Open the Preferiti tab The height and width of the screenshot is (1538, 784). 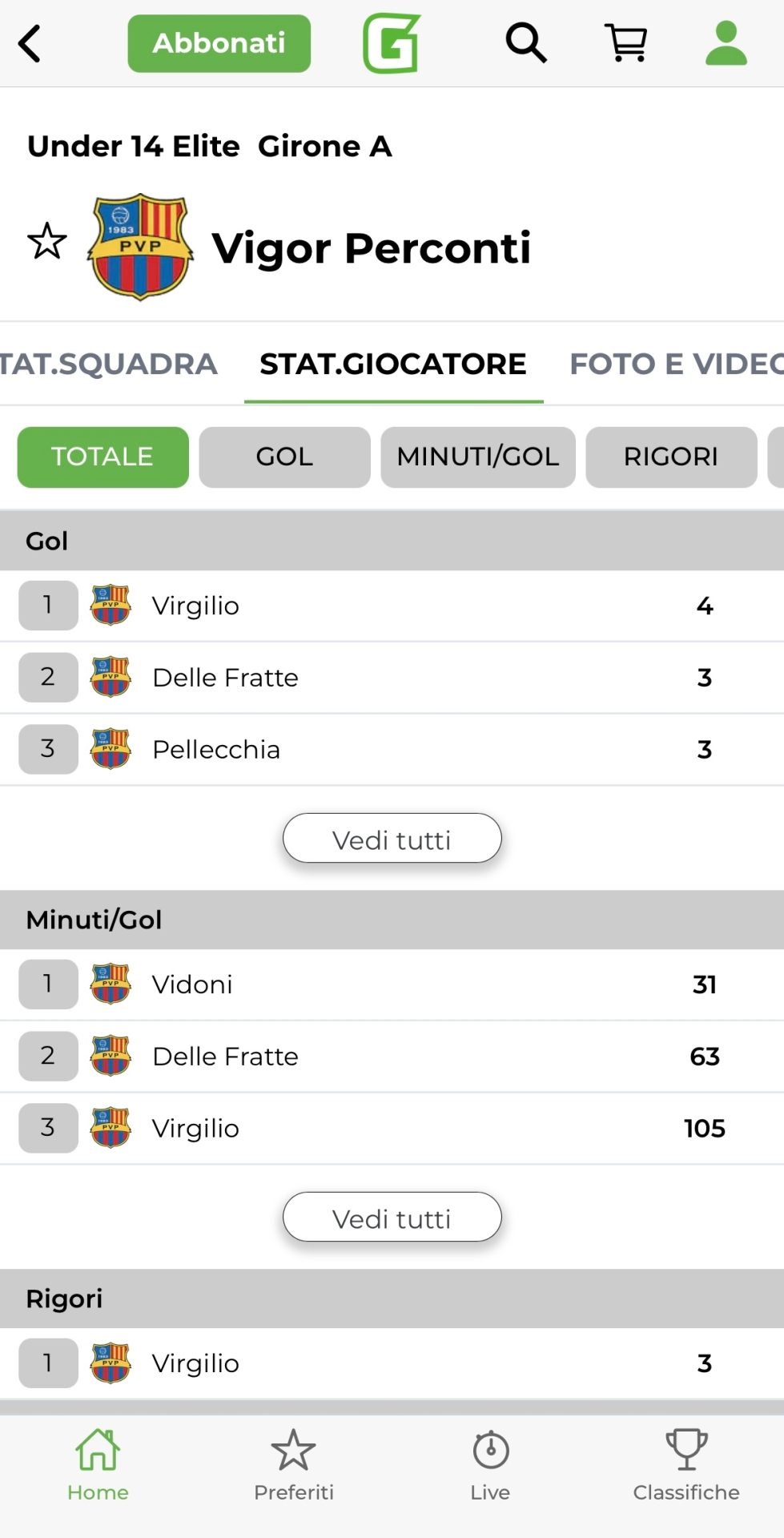(294, 1464)
